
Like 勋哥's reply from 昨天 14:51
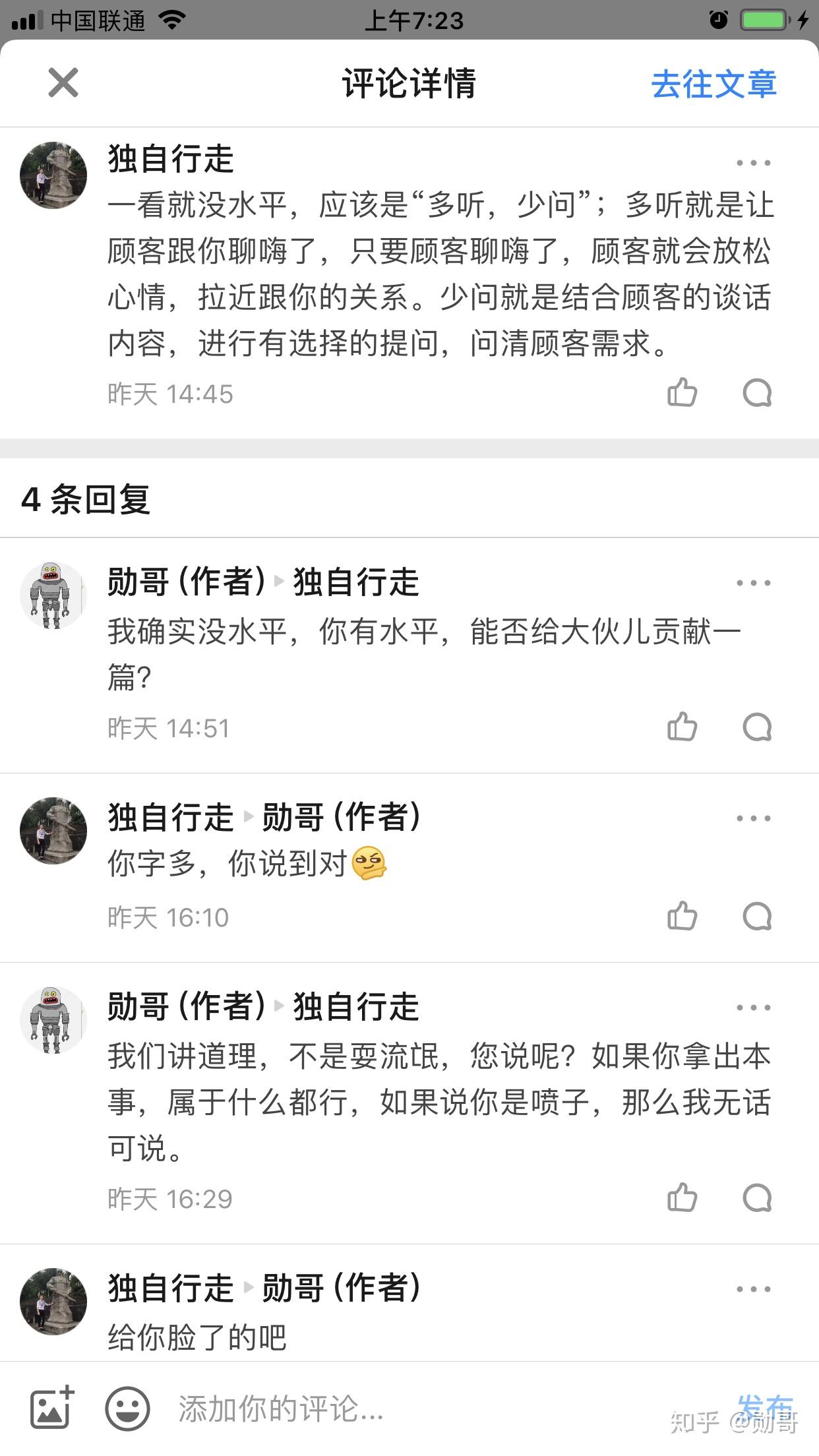(x=682, y=727)
